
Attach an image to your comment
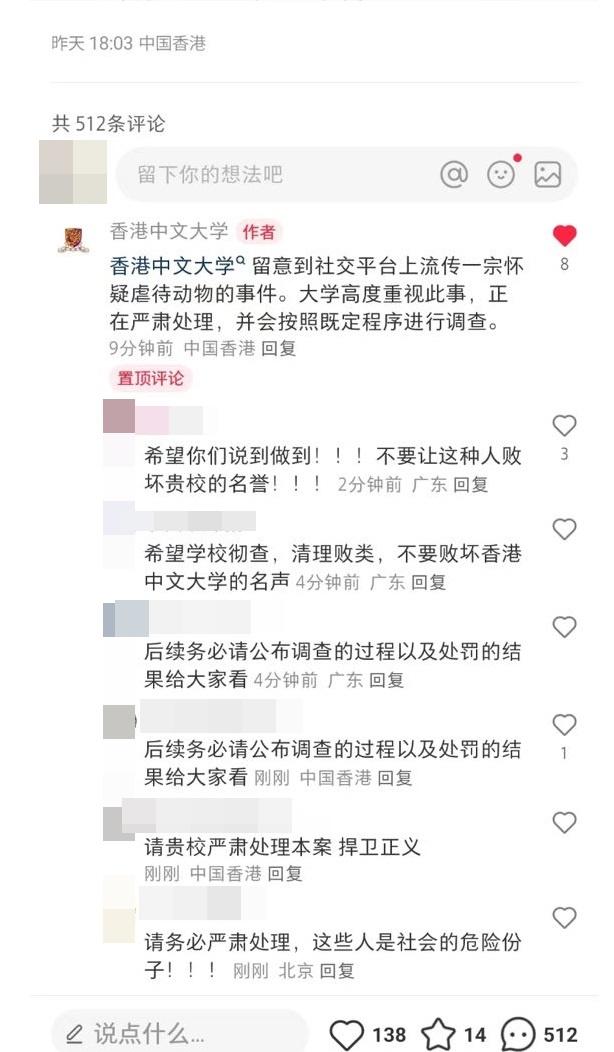point(548,175)
